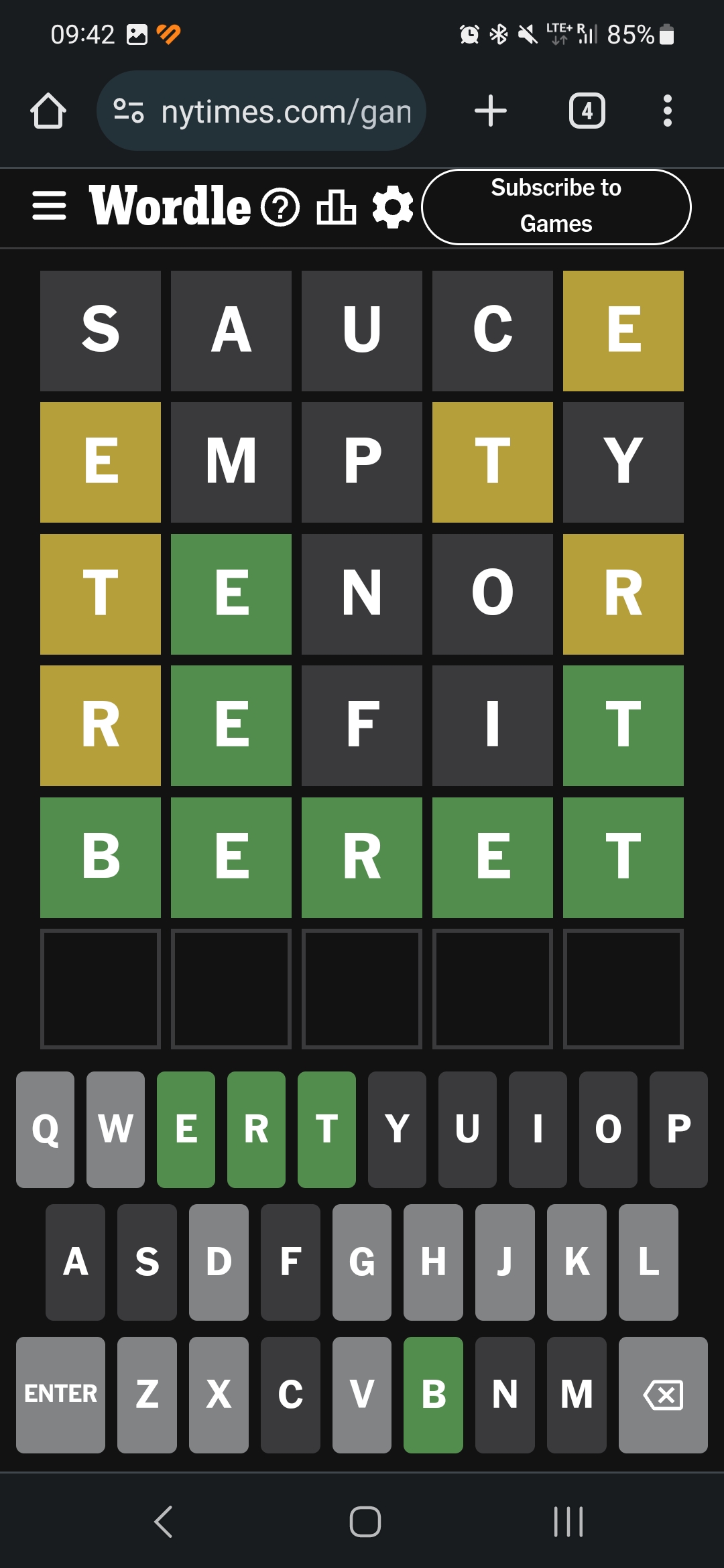The width and height of the screenshot is (724, 1568).
Task: Hit the backspace key on Wordle keyboard
Action: tap(663, 1394)
